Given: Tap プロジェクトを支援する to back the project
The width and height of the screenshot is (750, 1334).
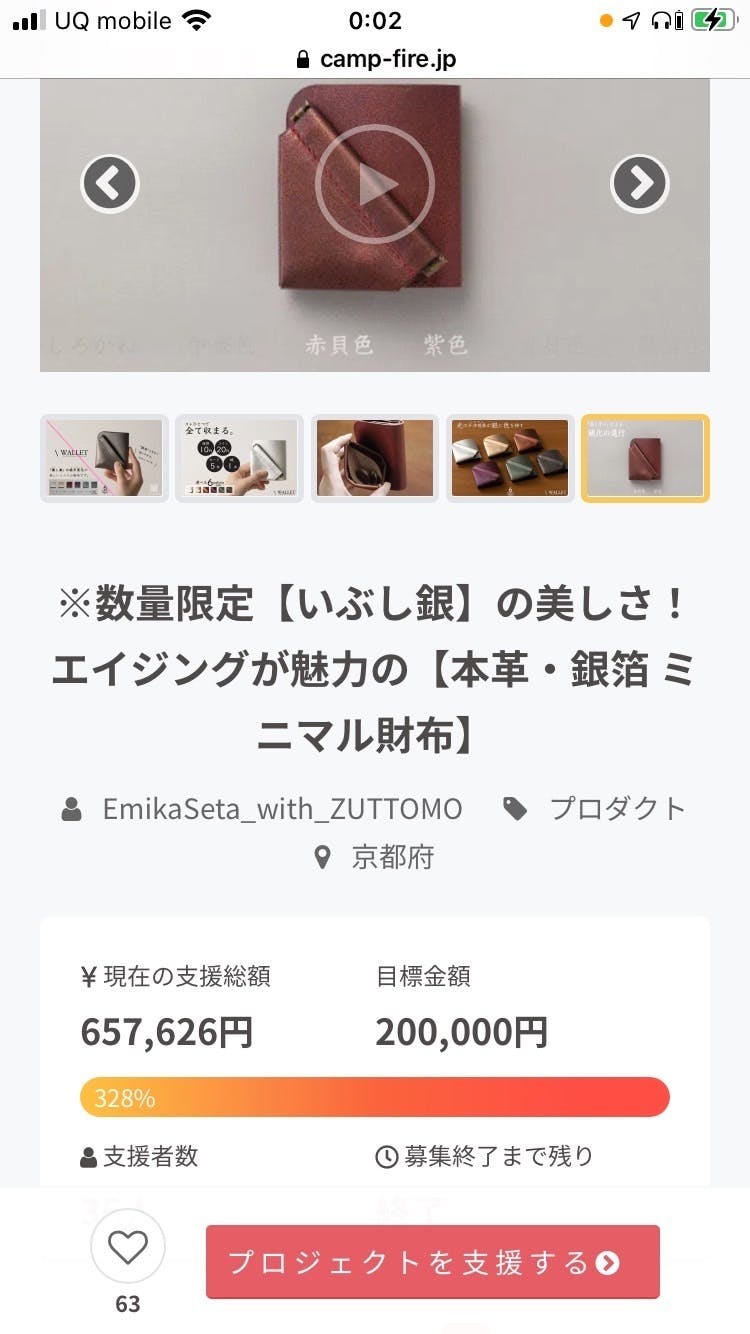Looking at the screenshot, I should [x=432, y=1262].
